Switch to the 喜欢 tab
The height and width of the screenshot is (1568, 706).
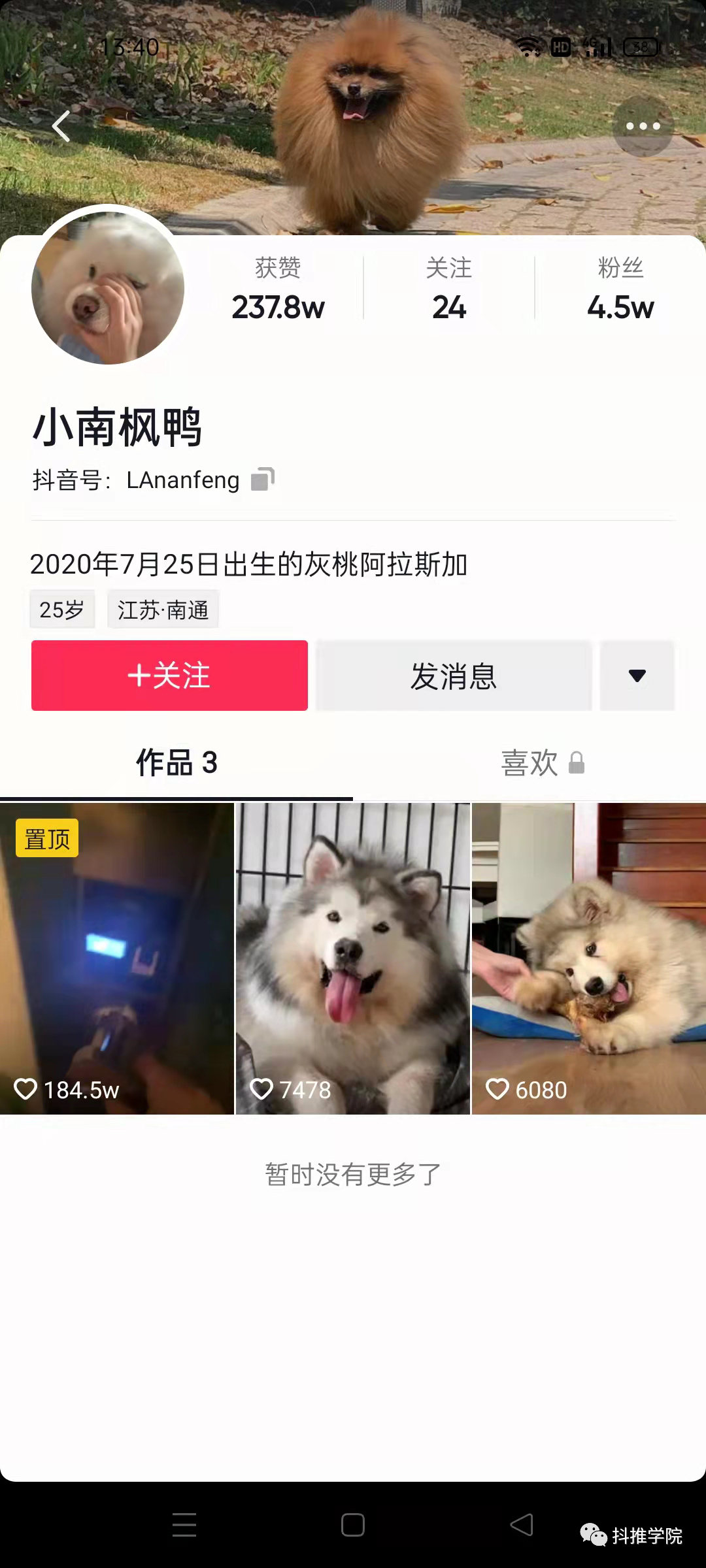tap(531, 762)
